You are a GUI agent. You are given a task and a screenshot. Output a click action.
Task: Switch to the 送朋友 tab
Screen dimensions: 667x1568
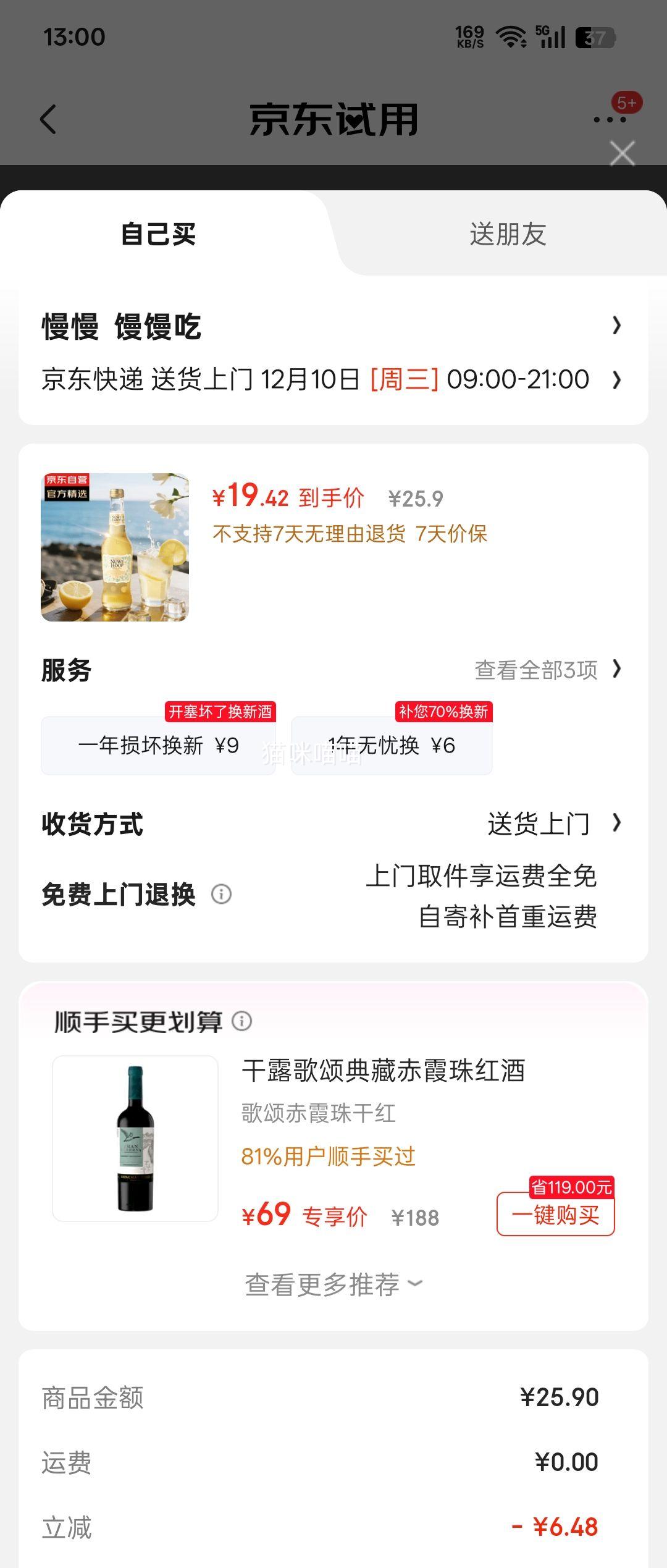[508, 234]
